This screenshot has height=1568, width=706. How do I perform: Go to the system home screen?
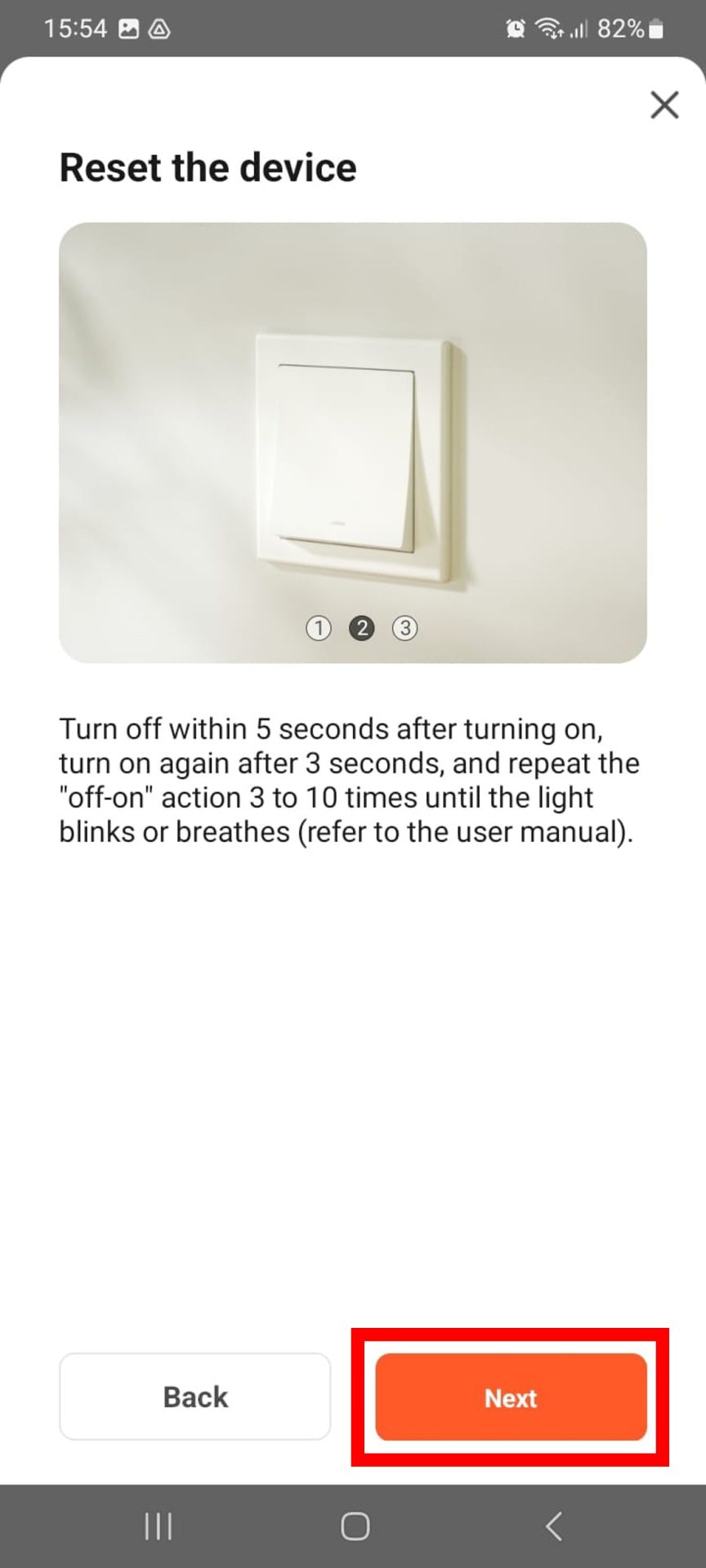click(355, 1526)
